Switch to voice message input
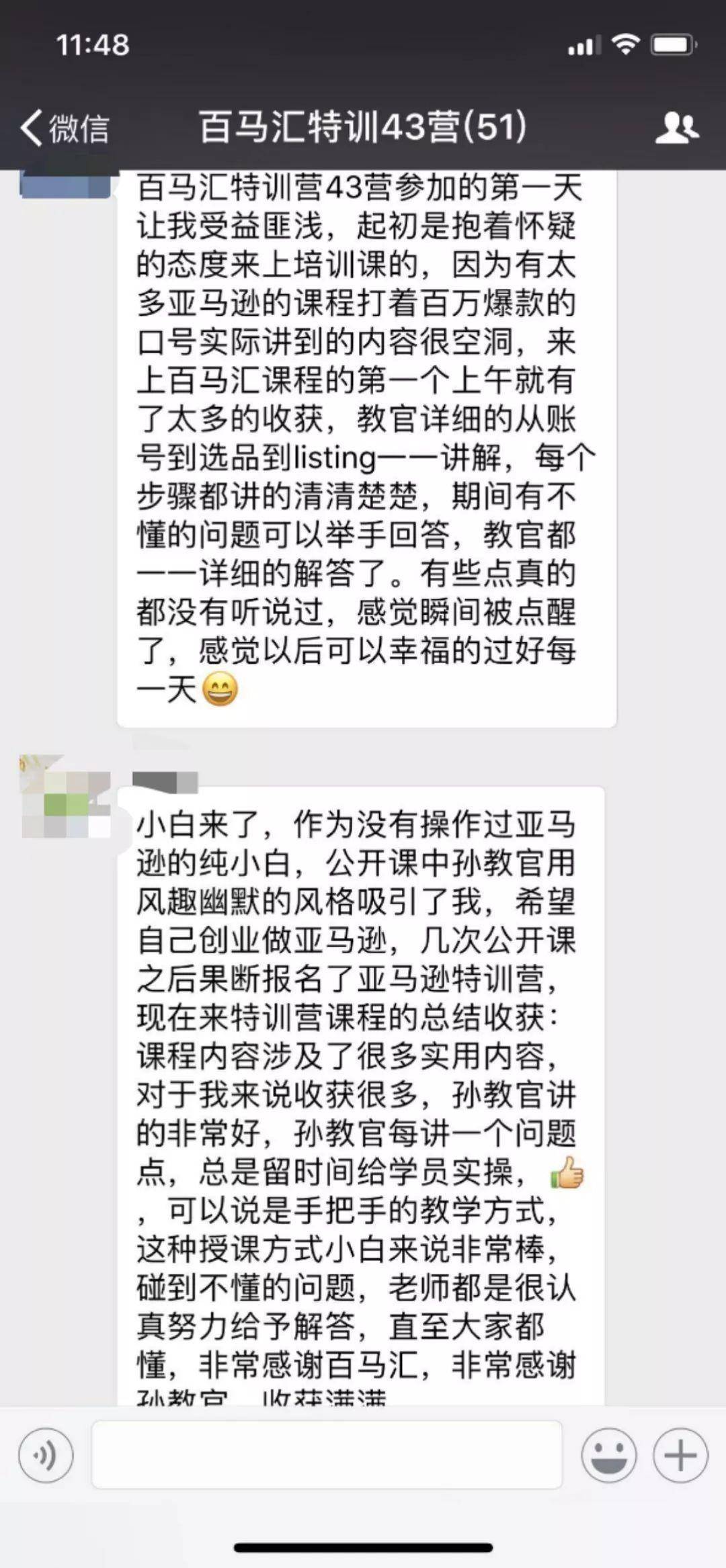Viewport: 726px width, 1568px height. (x=46, y=1456)
